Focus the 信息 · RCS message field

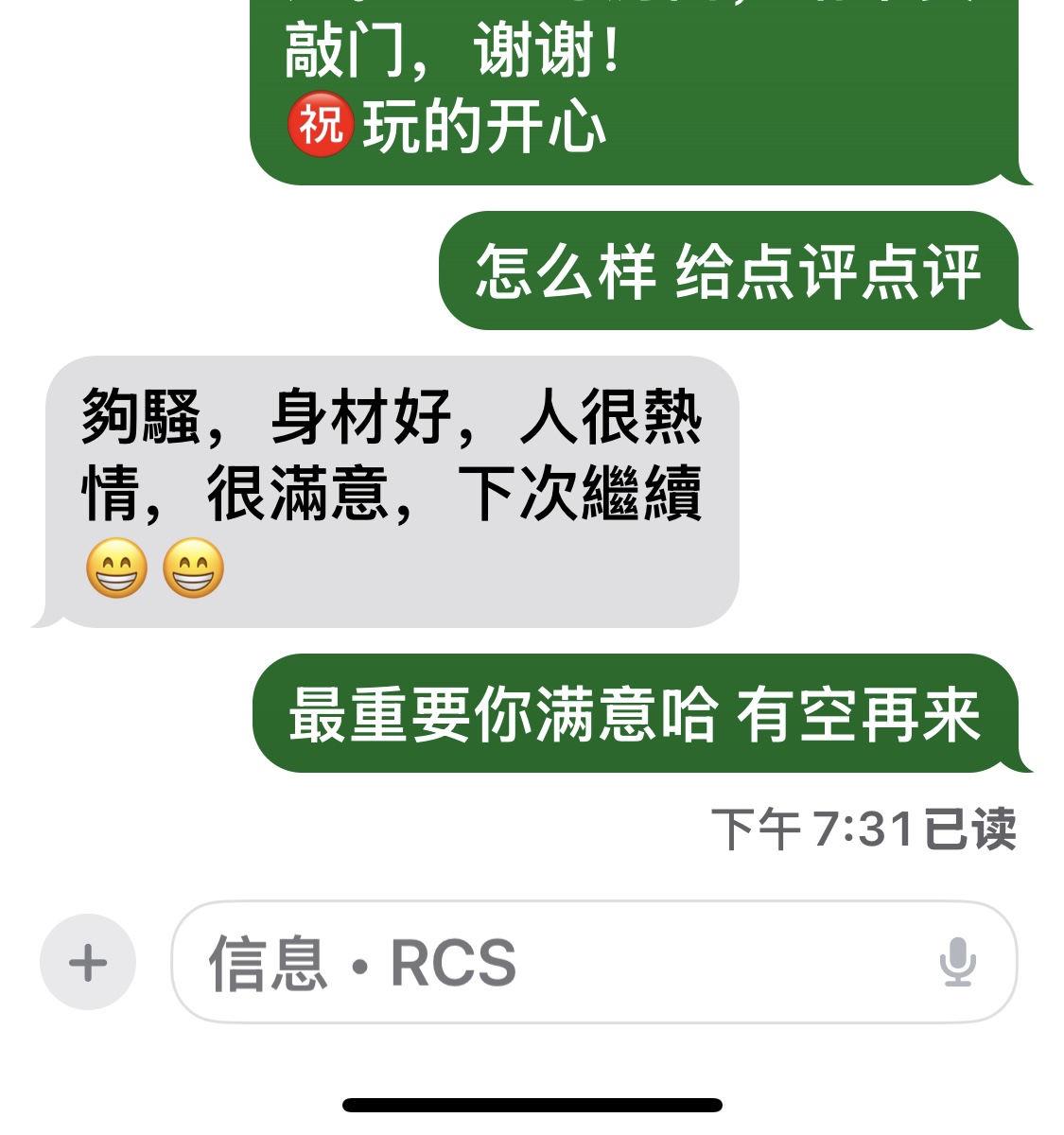point(549,963)
